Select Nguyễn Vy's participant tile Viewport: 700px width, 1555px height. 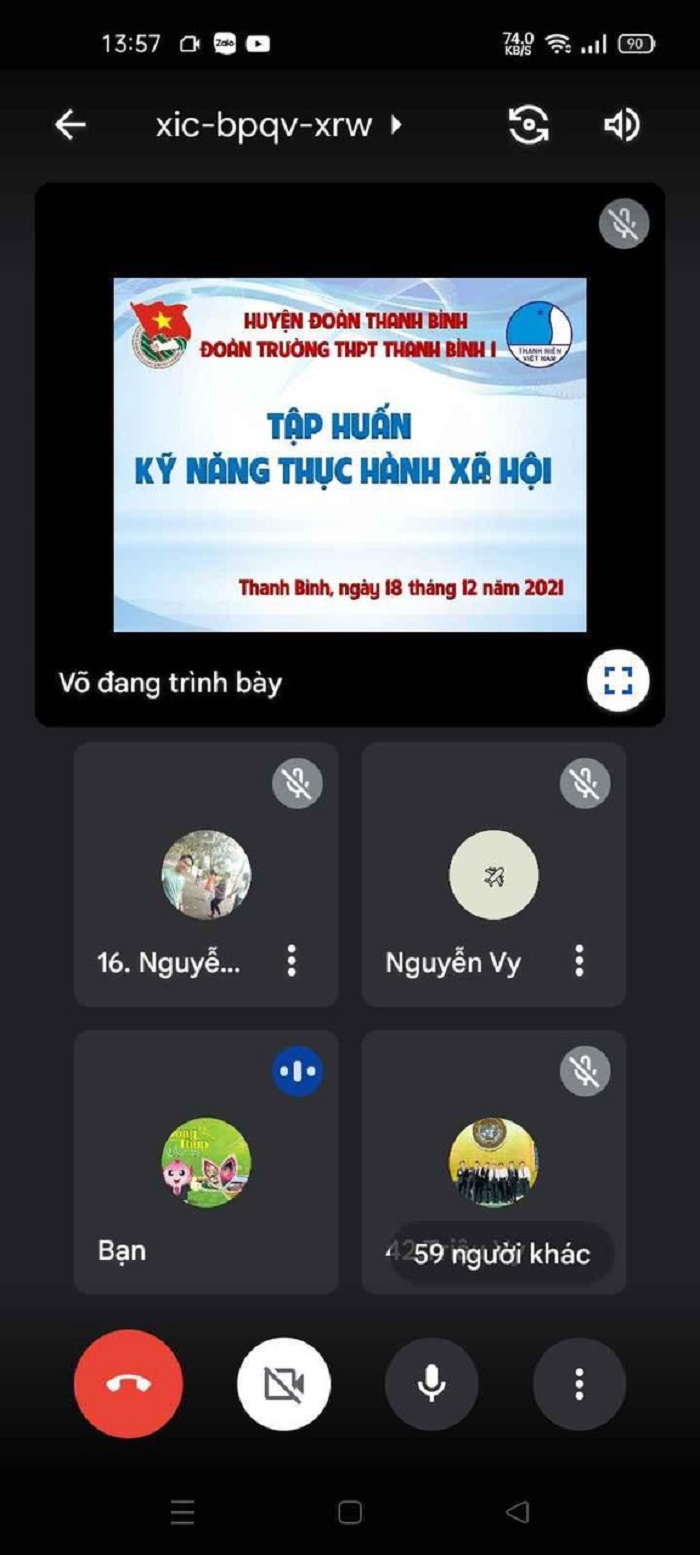494,875
